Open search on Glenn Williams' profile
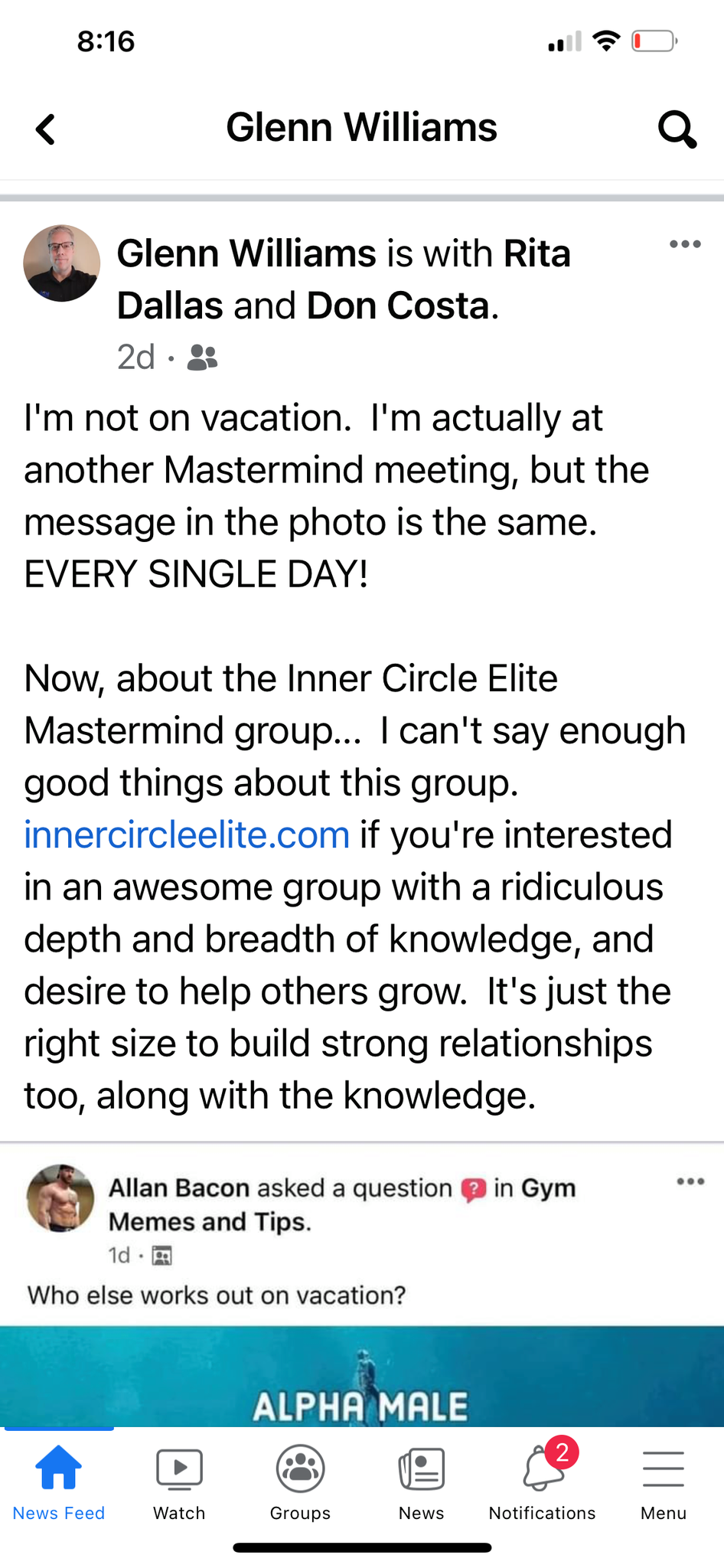Viewport: 724px width, 1568px height. pyautogui.click(x=677, y=129)
